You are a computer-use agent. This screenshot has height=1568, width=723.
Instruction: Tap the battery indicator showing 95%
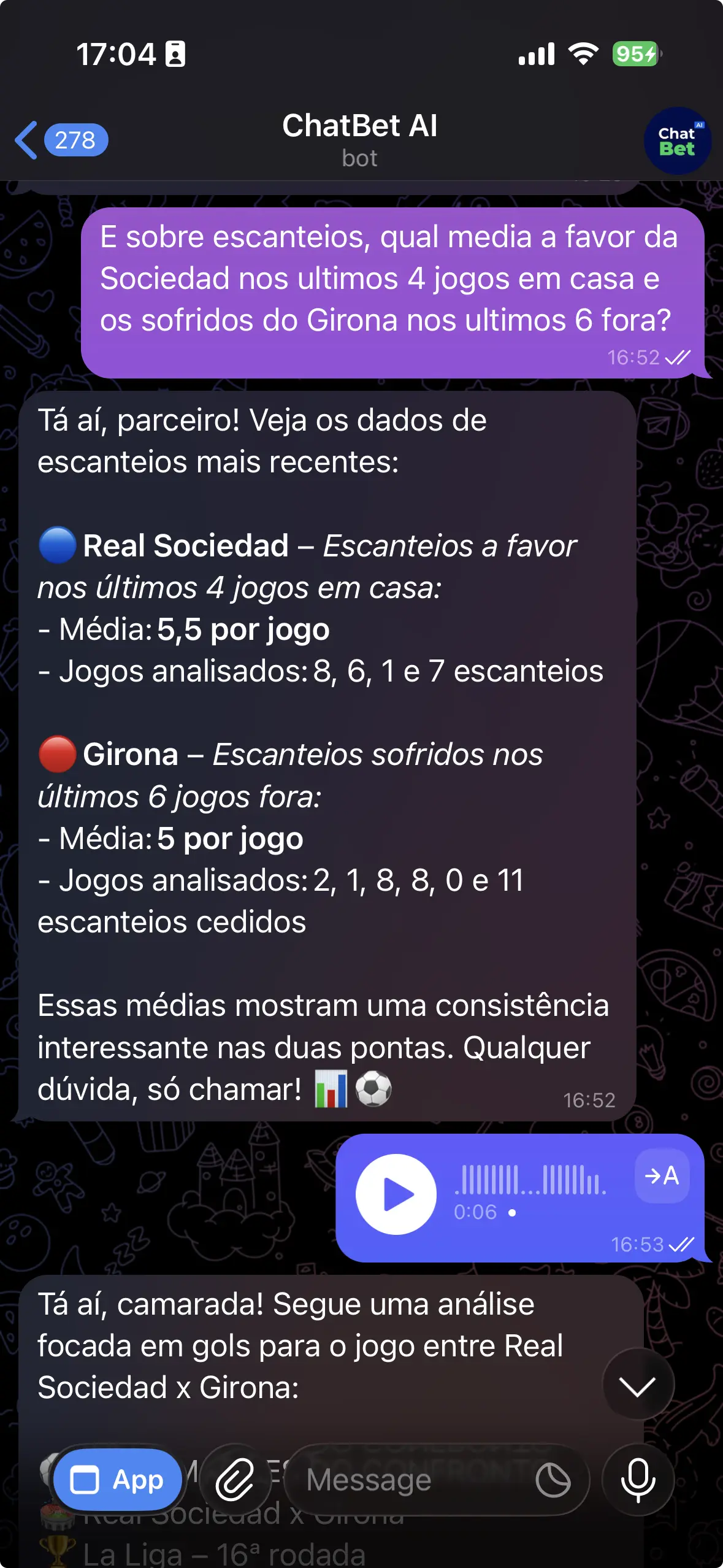635,55
